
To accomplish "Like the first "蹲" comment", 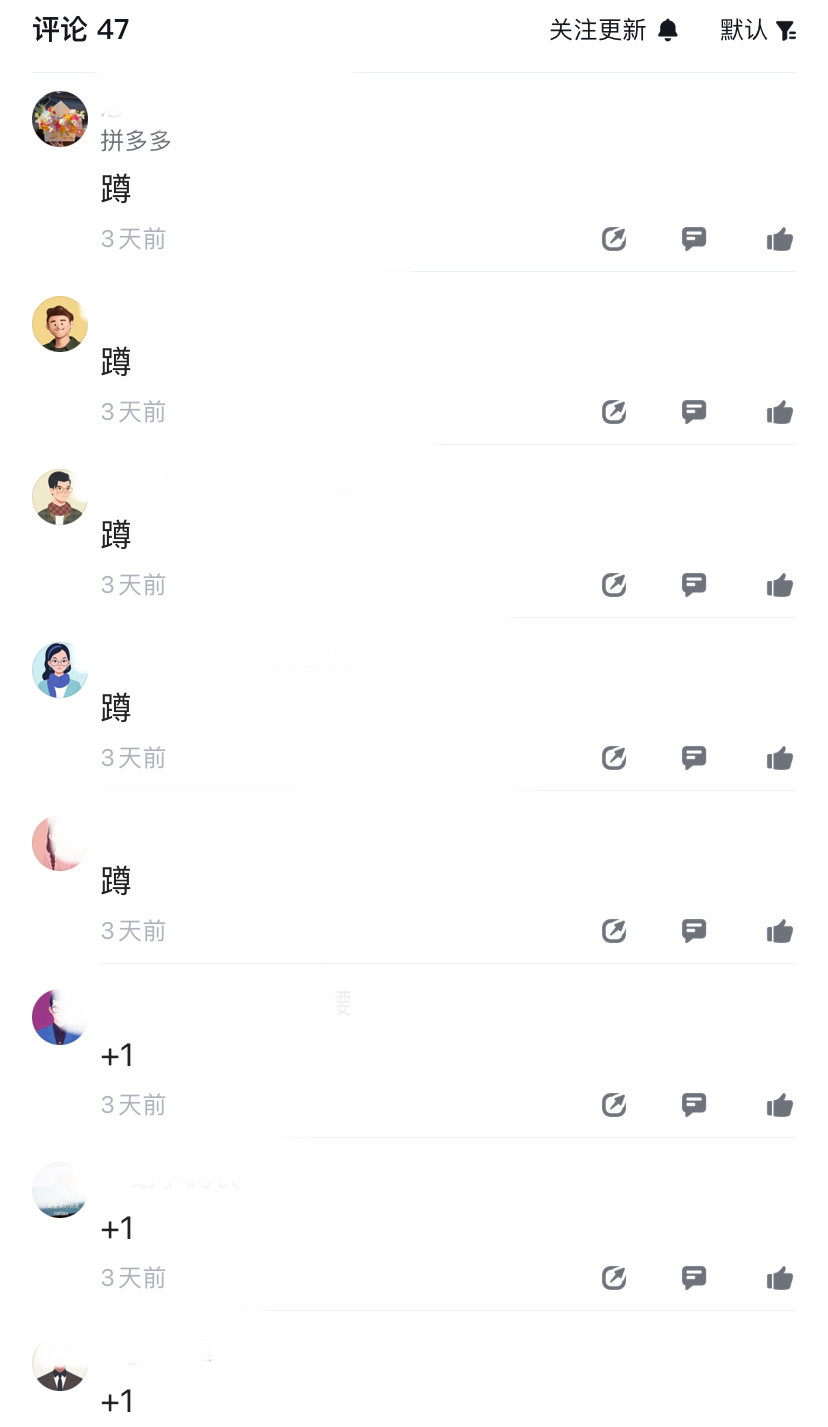I will (x=779, y=239).
